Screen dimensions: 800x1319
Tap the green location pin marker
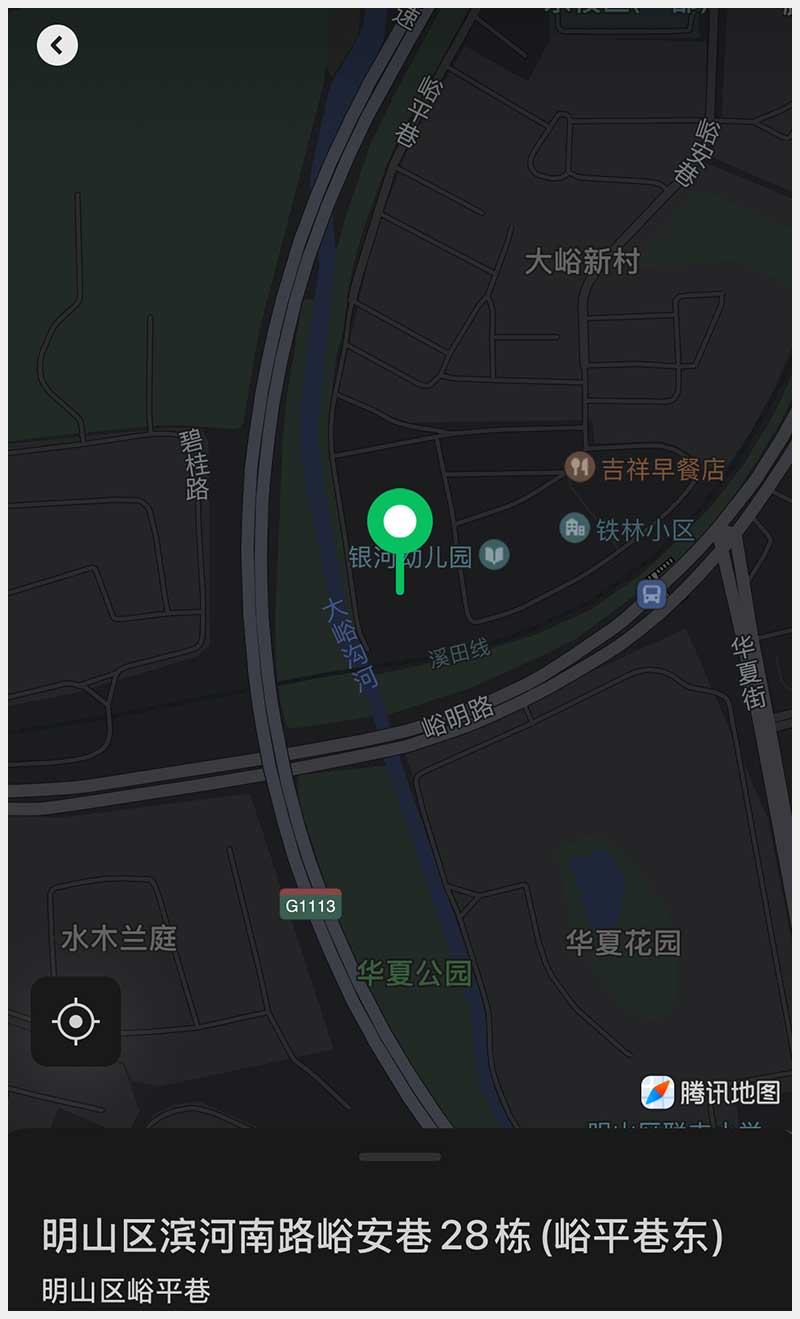point(400,522)
